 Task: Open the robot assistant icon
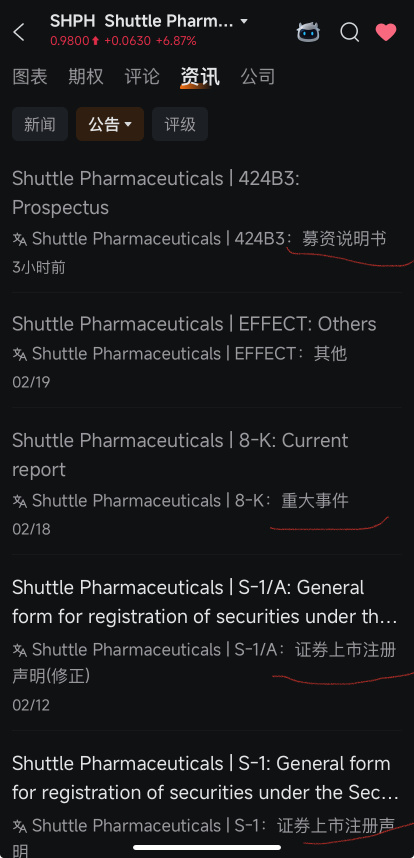pyautogui.click(x=308, y=32)
